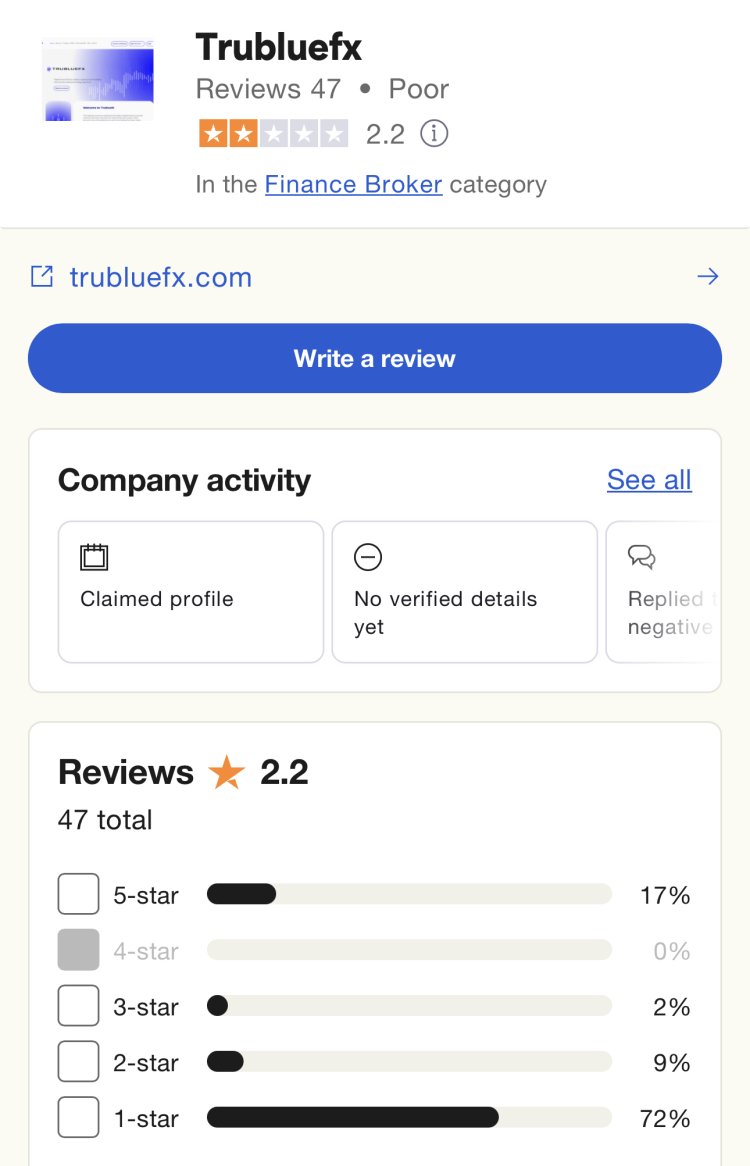The height and width of the screenshot is (1166, 750).
Task: Toggle the 2-star review filter
Action: [x=78, y=1061]
